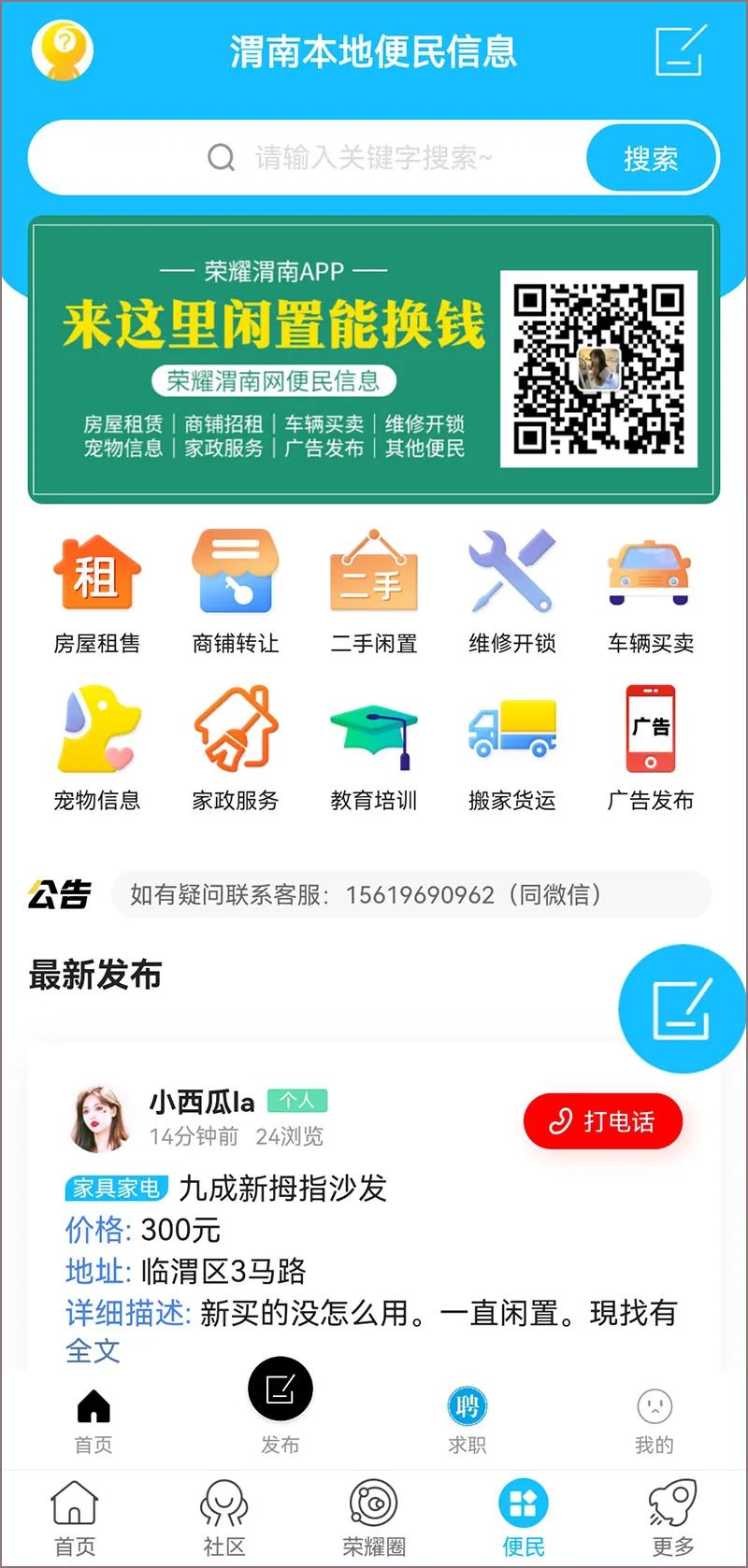Switch to the 荣耀圈 tab
Image resolution: width=748 pixels, height=1568 pixels.
(x=374, y=1518)
